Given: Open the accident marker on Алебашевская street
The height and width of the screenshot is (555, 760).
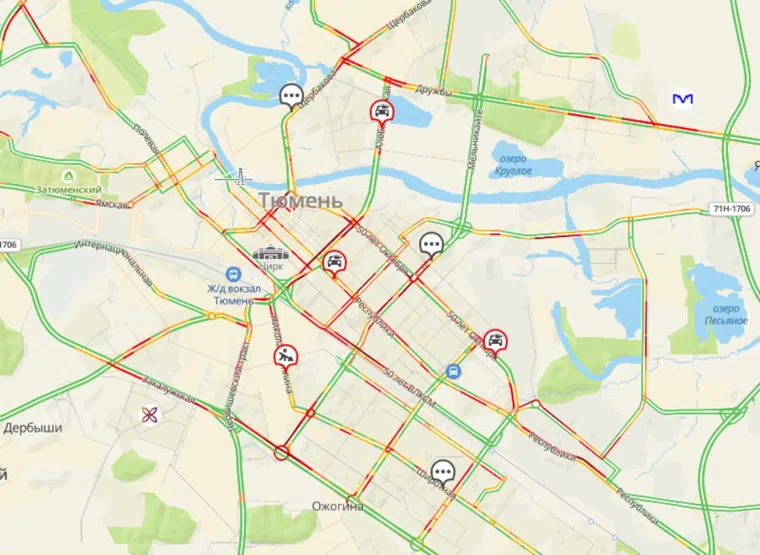Looking at the screenshot, I should (381, 111).
